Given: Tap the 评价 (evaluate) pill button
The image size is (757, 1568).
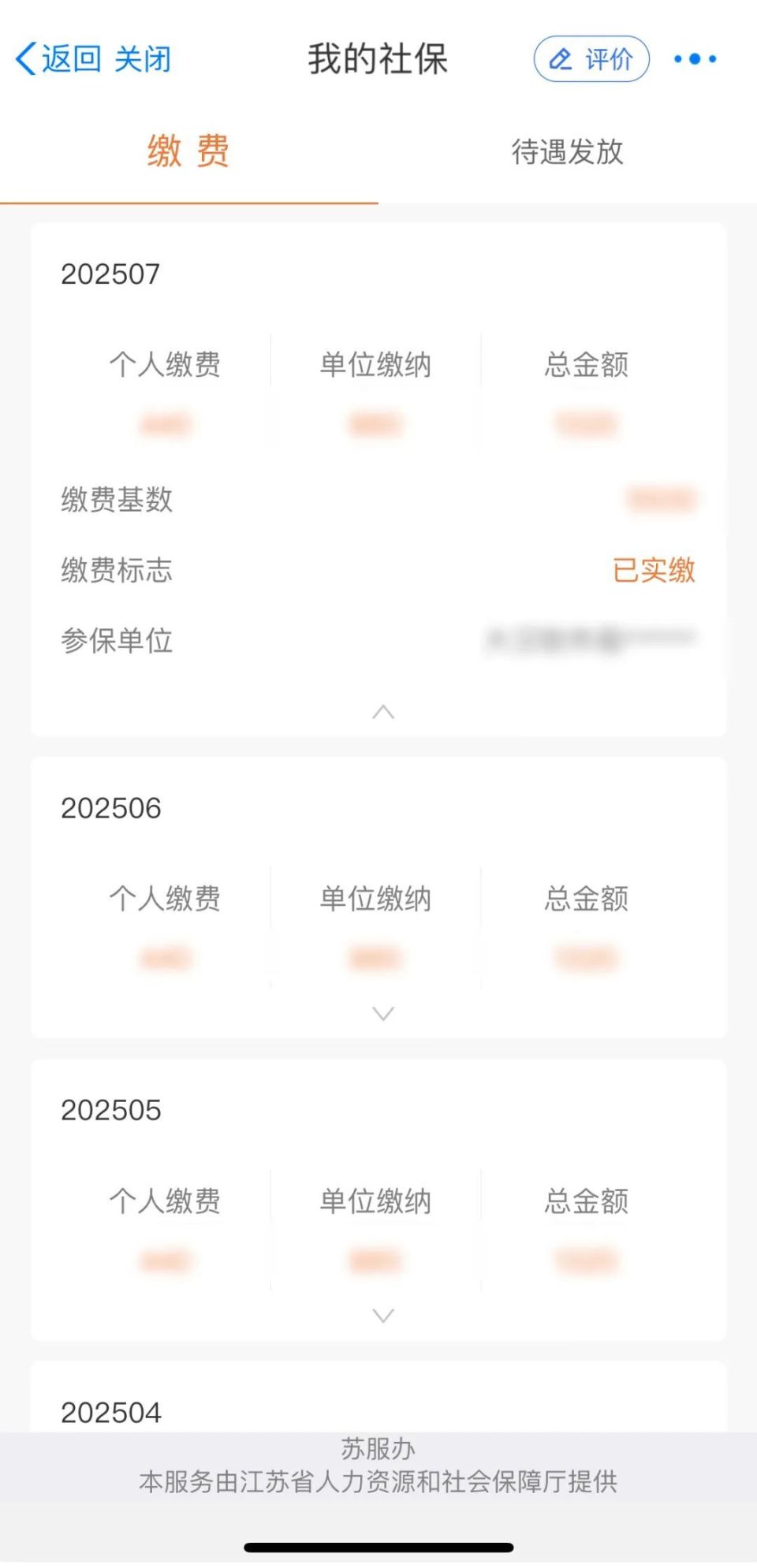Looking at the screenshot, I should tap(590, 58).
